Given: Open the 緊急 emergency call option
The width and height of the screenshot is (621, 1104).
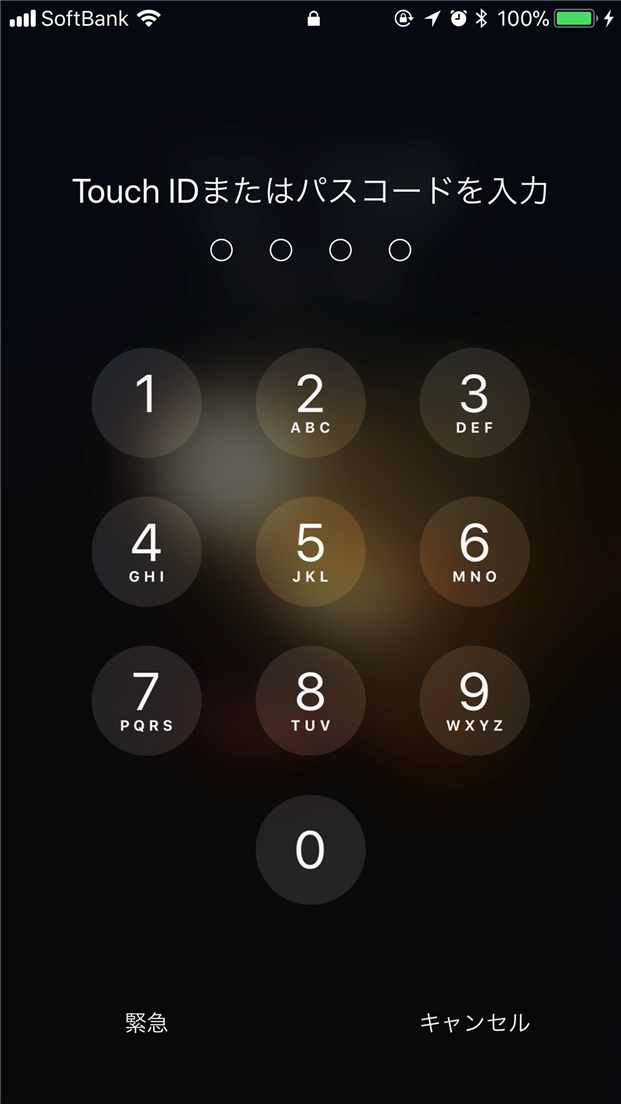Looking at the screenshot, I should click(147, 1022).
